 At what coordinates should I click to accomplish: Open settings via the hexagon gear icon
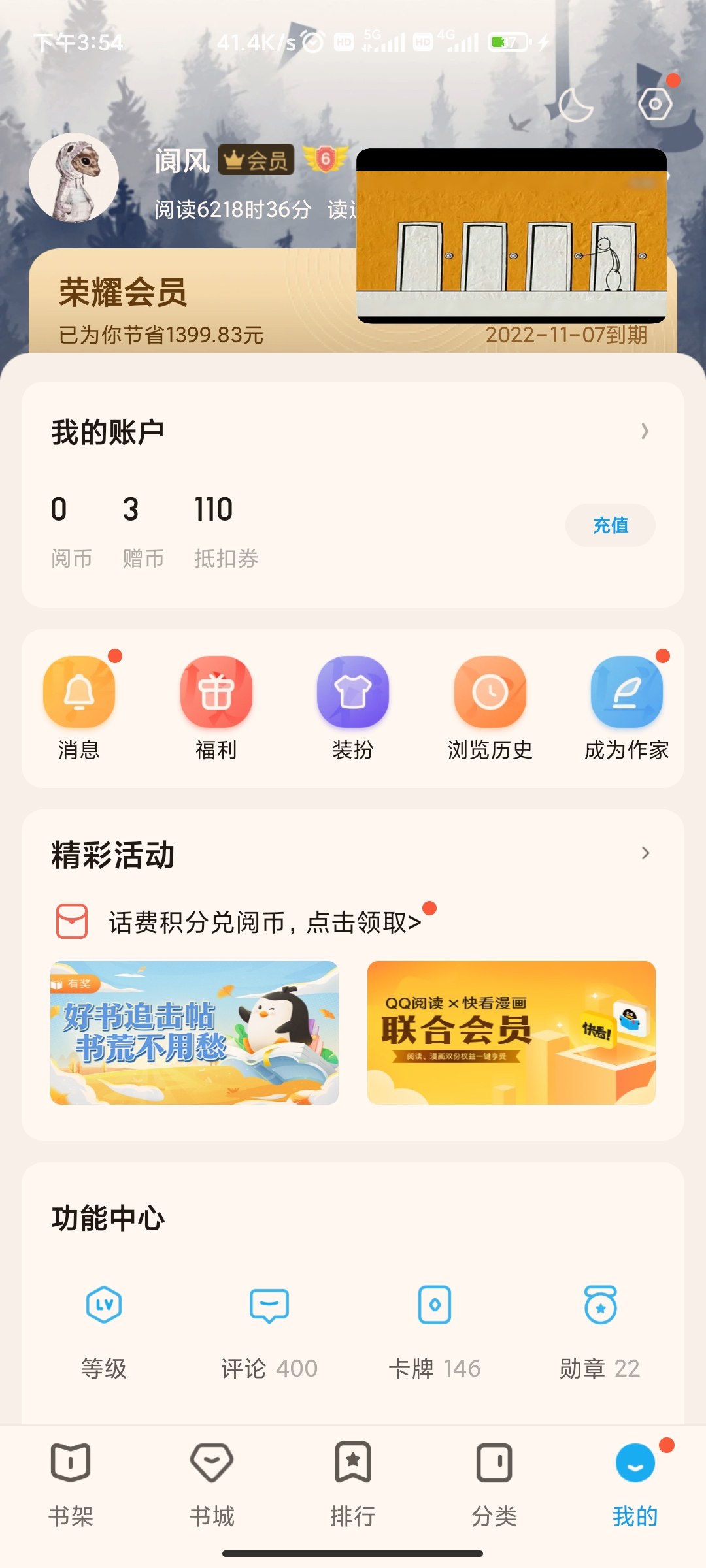tap(655, 105)
